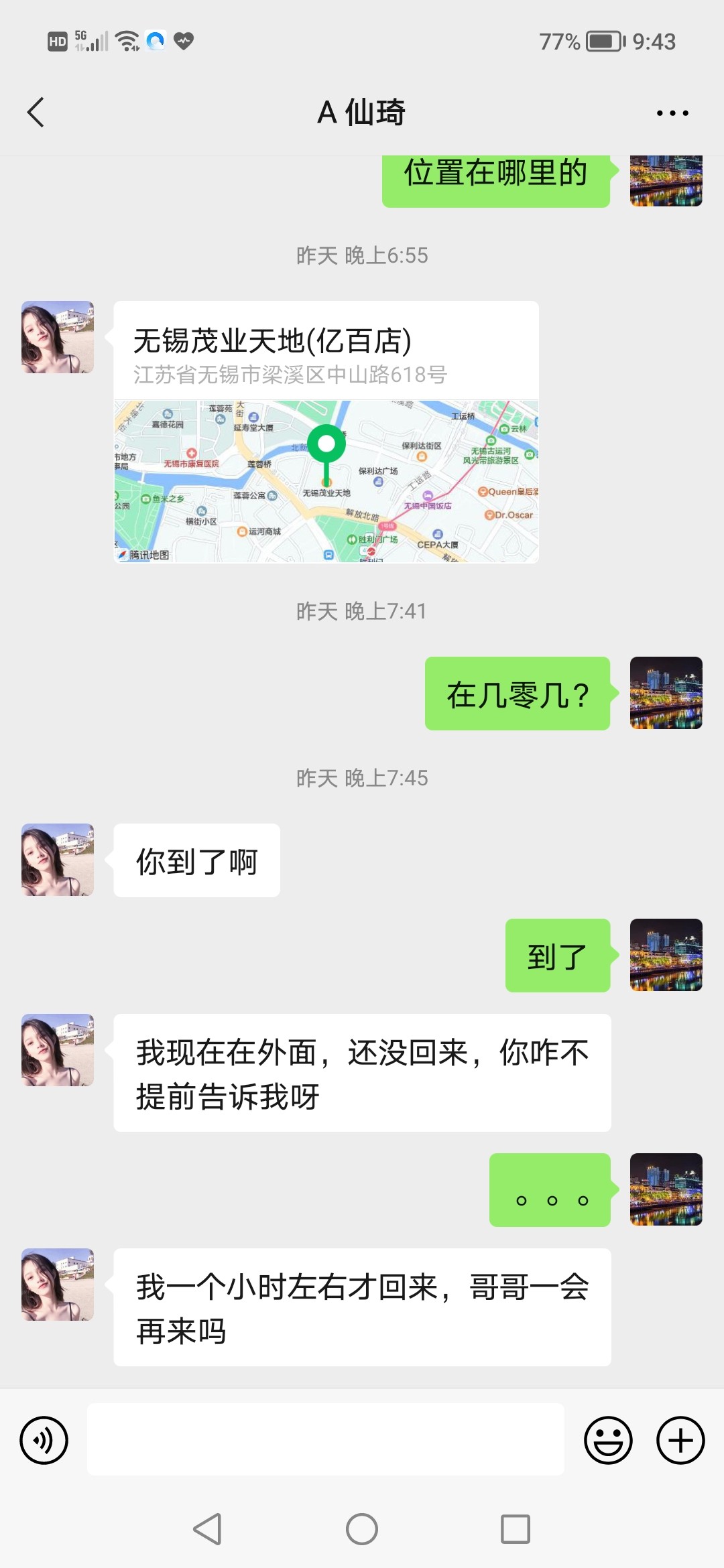
Task: Select the message bubble 你到了啊
Action: pos(196,861)
